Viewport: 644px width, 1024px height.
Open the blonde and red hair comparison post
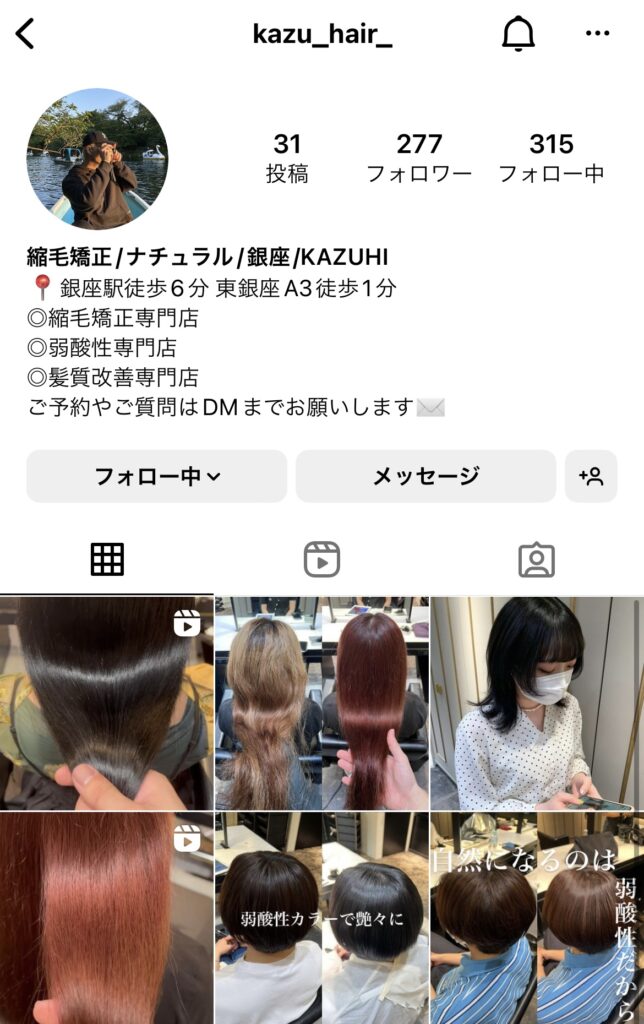322,703
